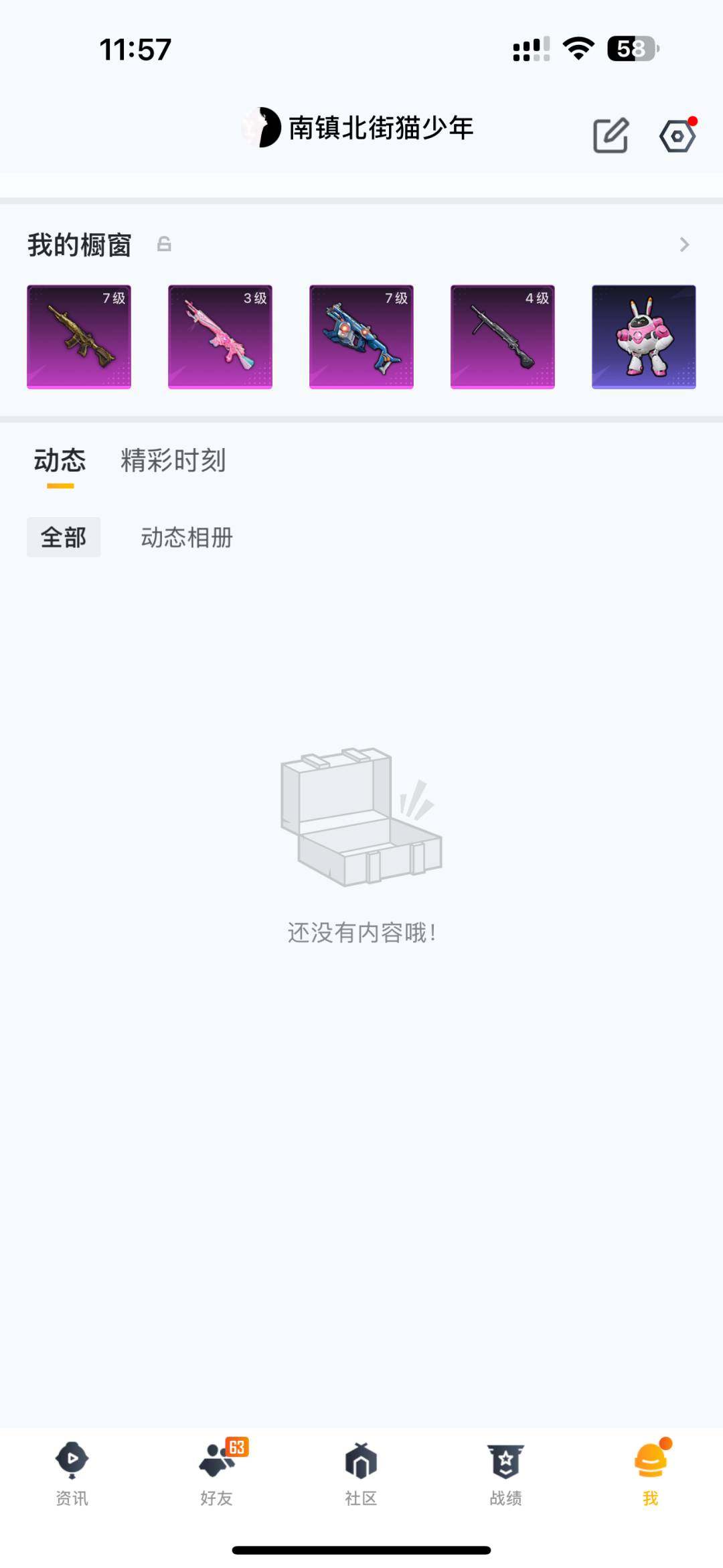723x1568 pixels.
Task: Expand the 我的橱窗 showcase with right chevron
Action: [684, 244]
